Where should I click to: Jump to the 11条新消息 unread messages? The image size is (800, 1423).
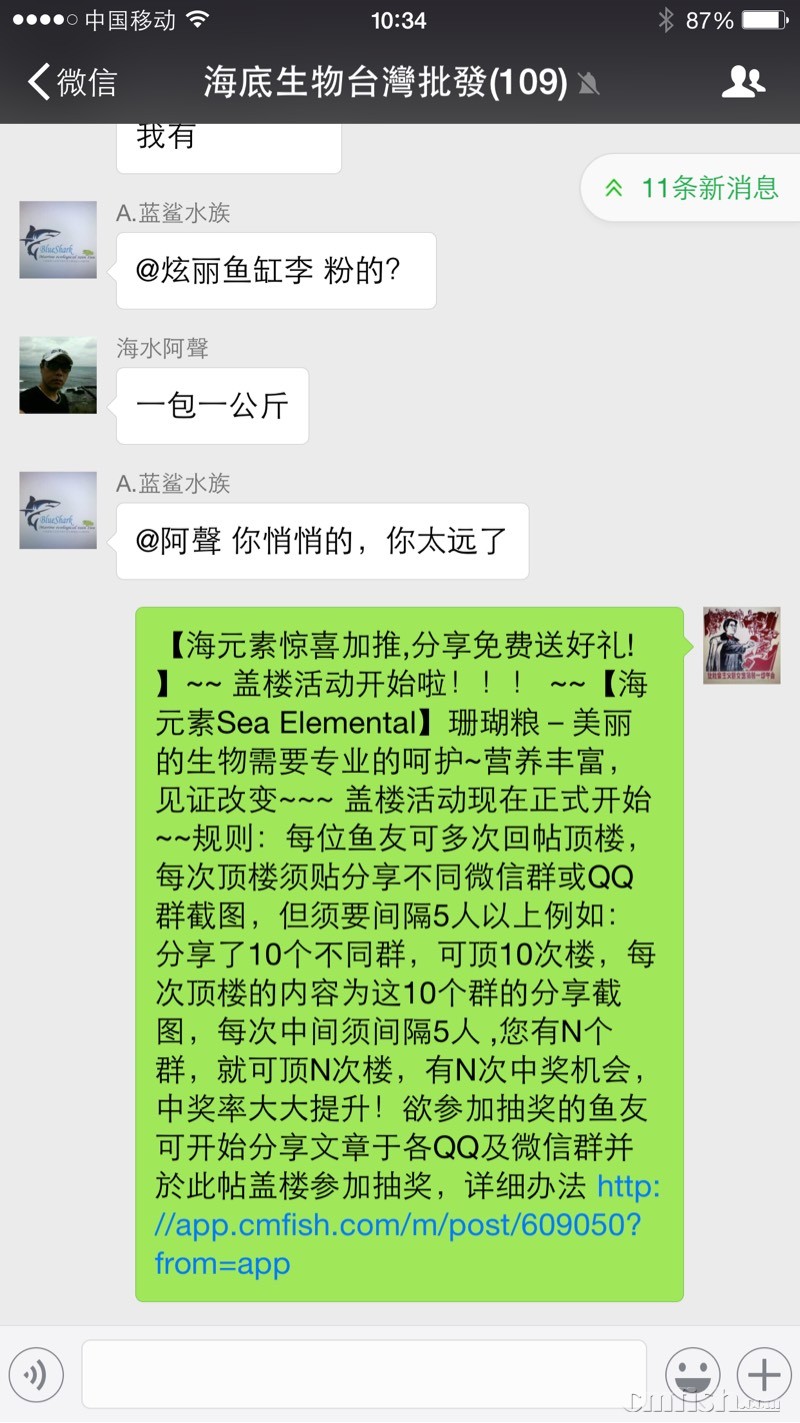(x=692, y=188)
